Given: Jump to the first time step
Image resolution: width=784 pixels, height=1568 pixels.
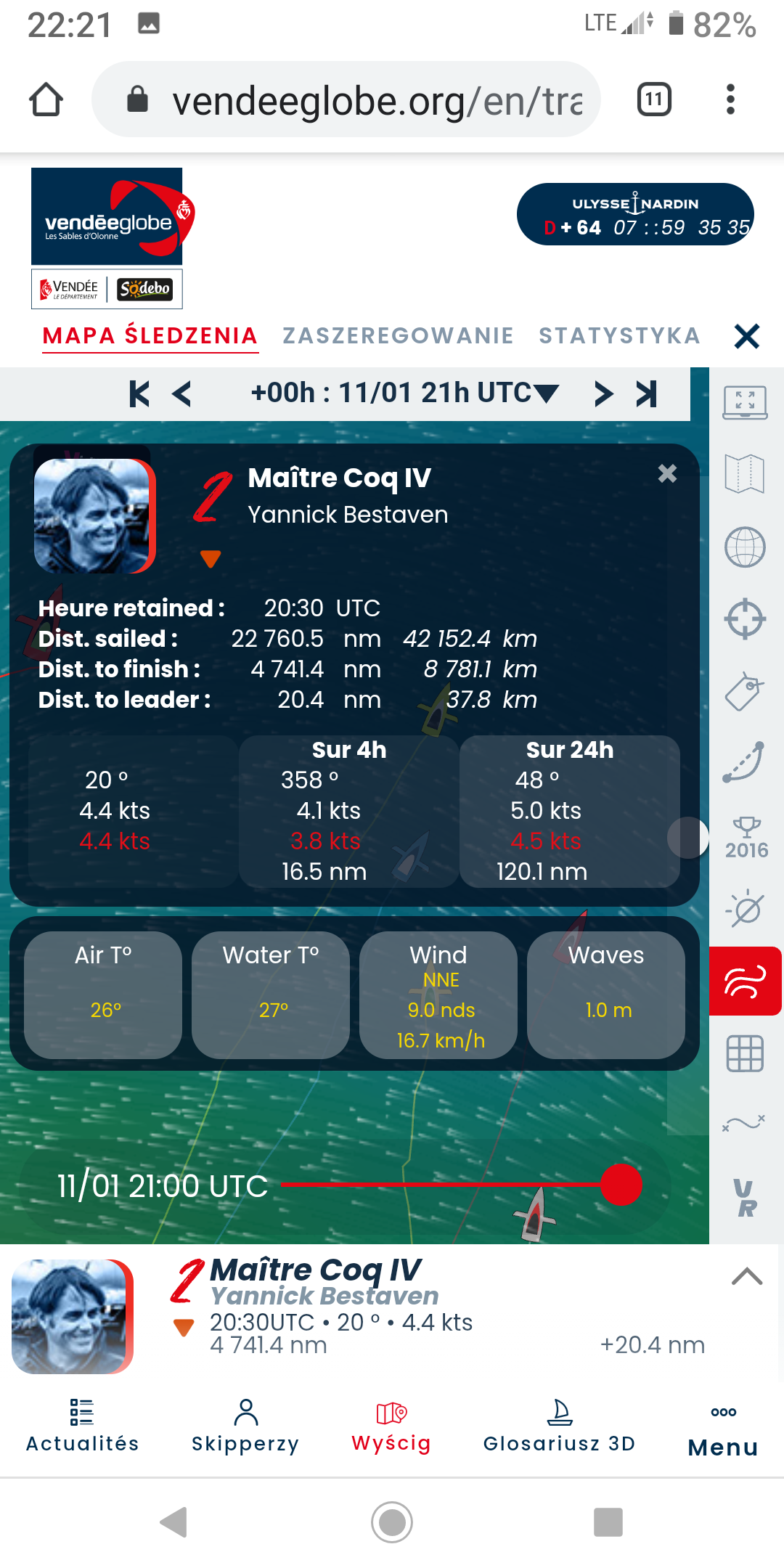Looking at the screenshot, I should (x=139, y=393).
